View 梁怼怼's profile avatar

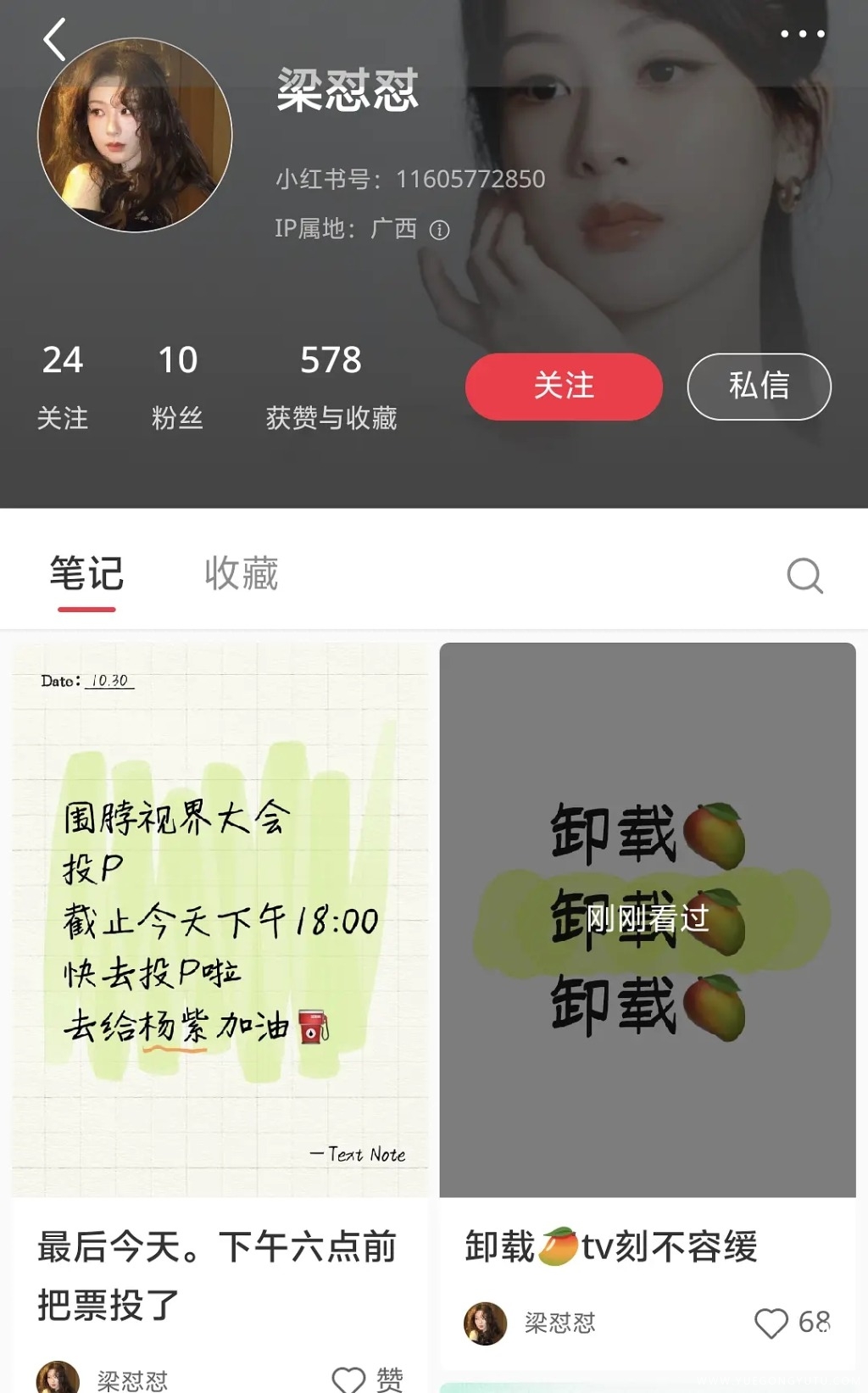coord(135,135)
